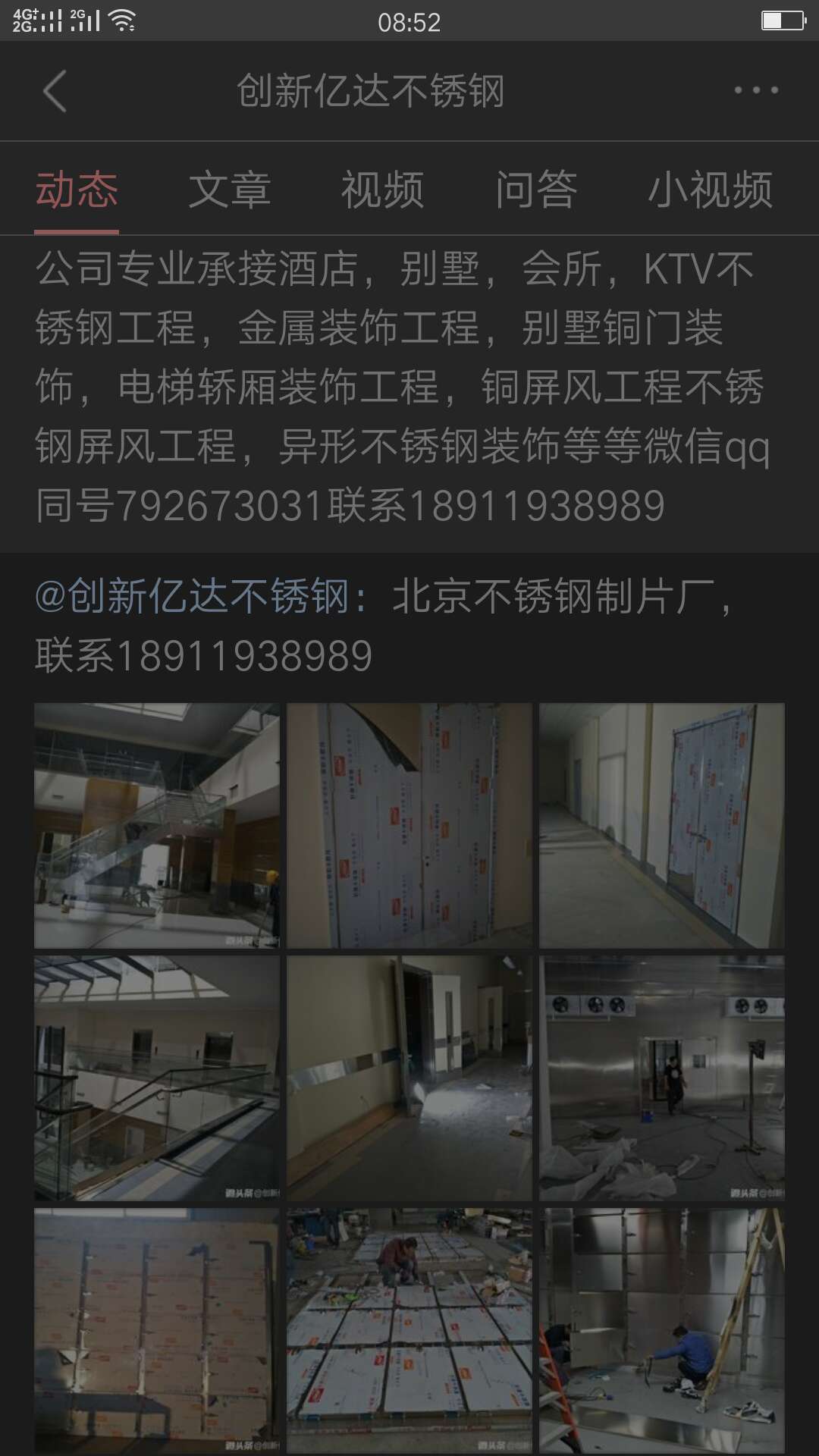
Task: Open the photo with the wooden ladder
Action: pos(661,1330)
